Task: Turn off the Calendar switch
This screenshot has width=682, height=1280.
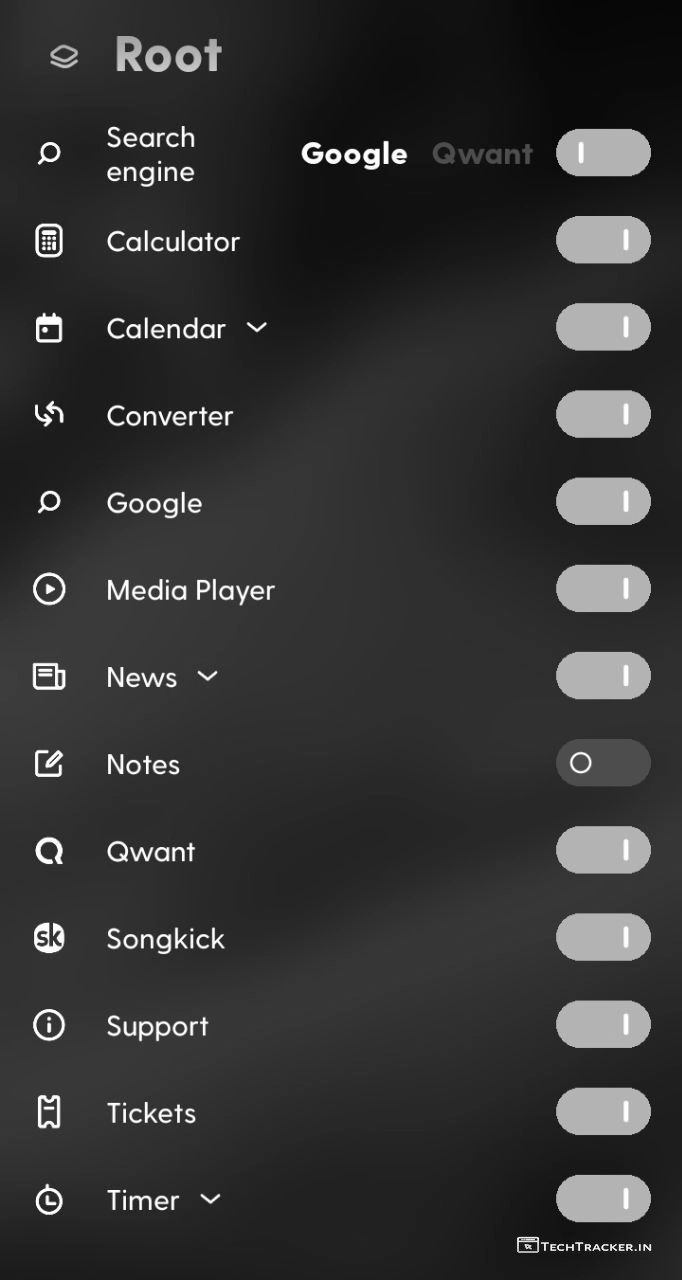Action: coord(603,327)
